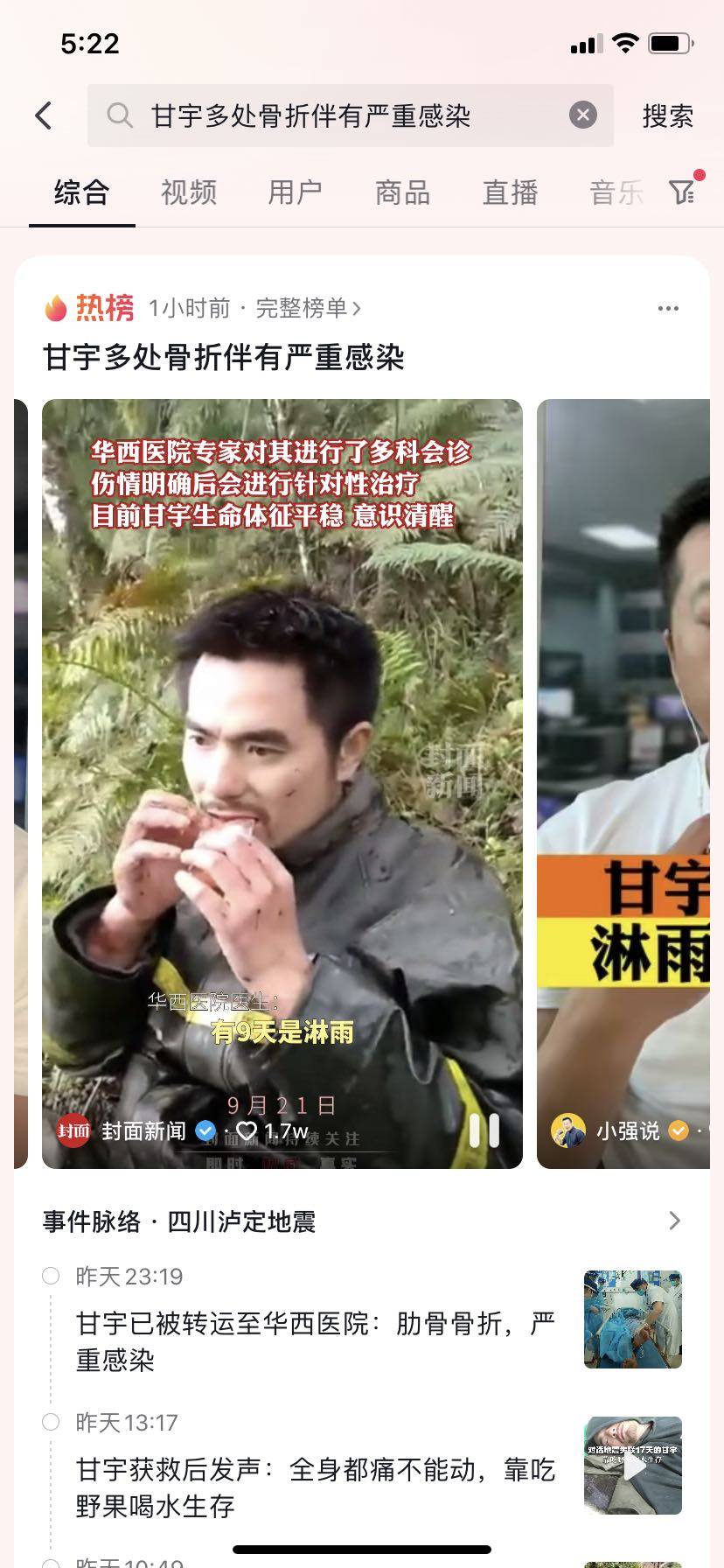Select the 综合 tab
Screen dimensions: 724x1568
pyautogui.click(x=81, y=192)
